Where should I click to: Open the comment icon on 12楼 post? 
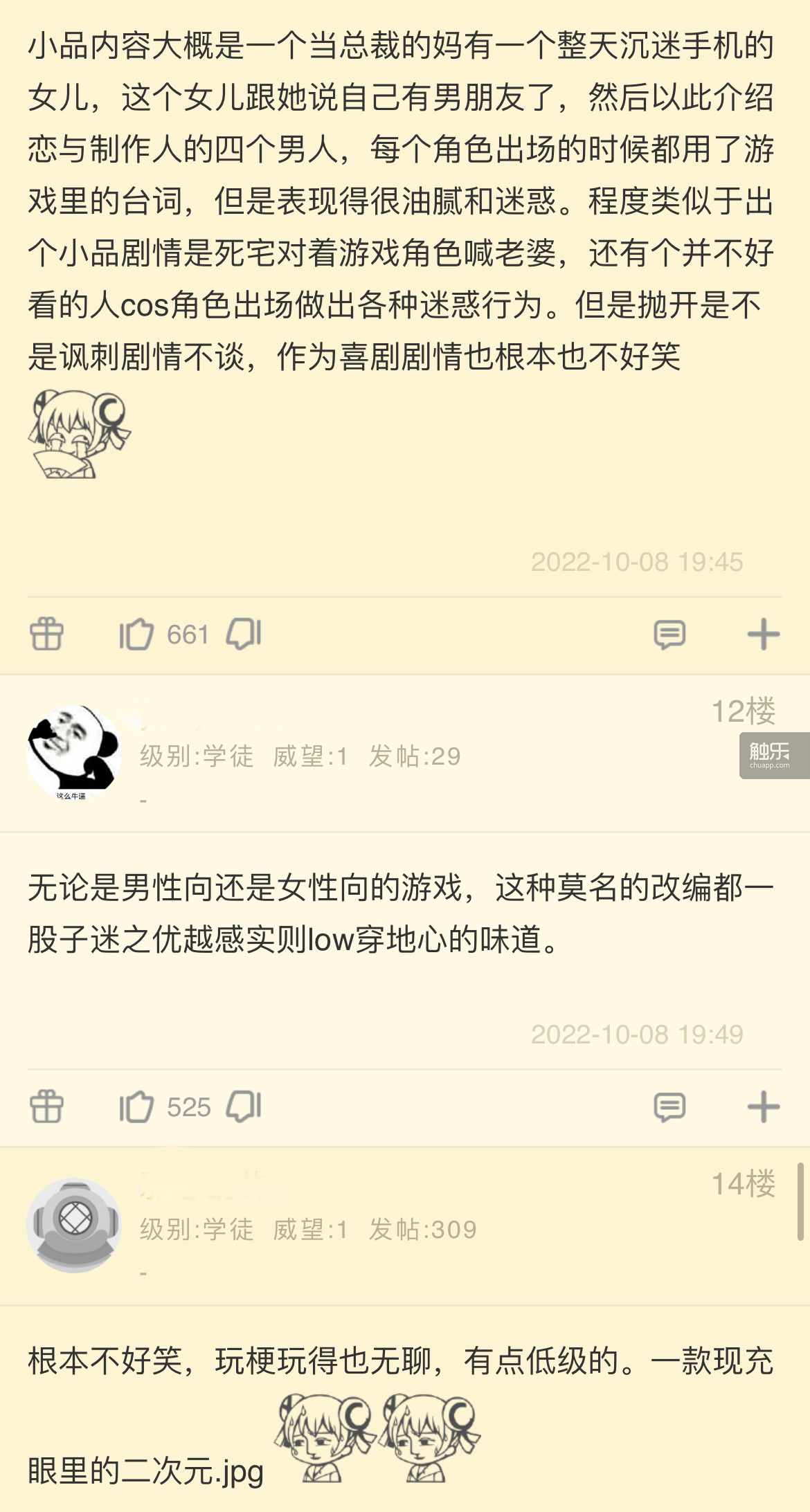(669, 1106)
